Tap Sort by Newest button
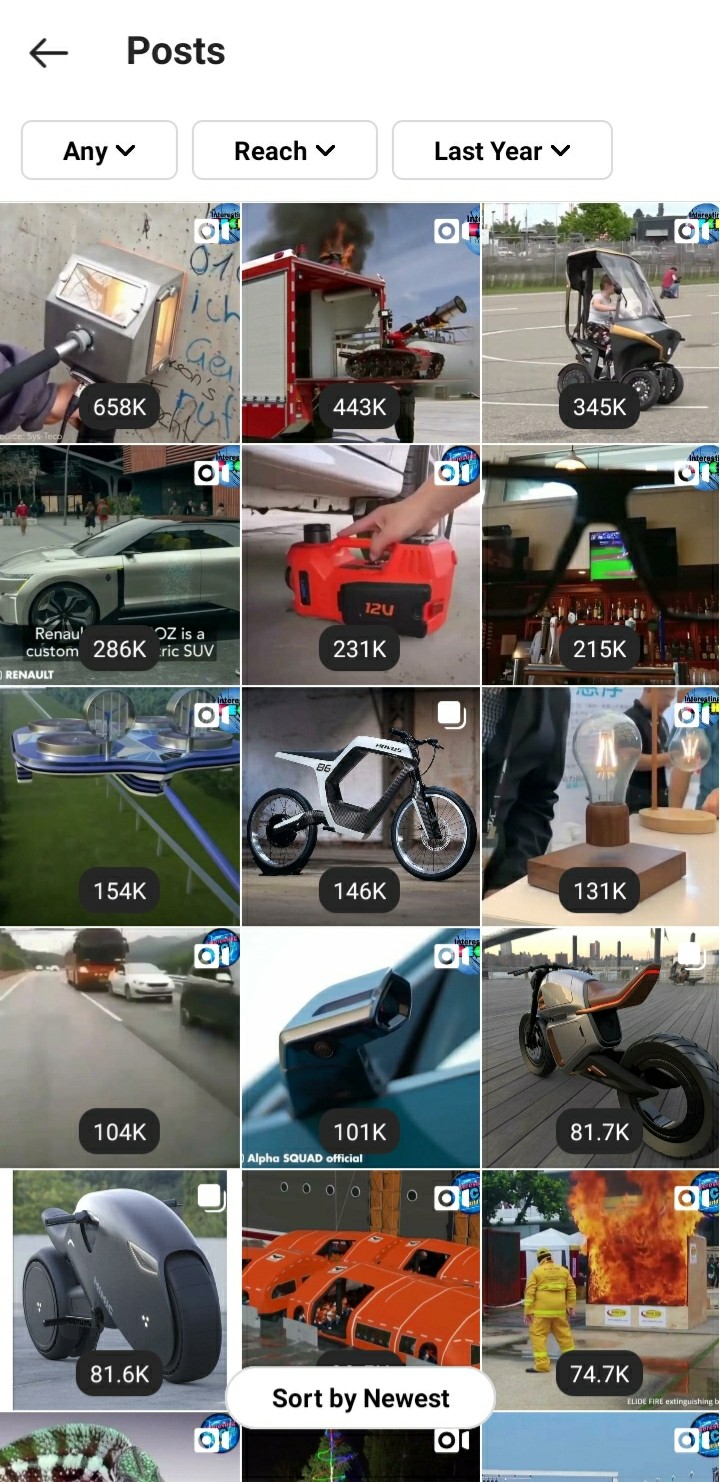The width and height of the screenshot is (720, 1482). pos(360,1397)
